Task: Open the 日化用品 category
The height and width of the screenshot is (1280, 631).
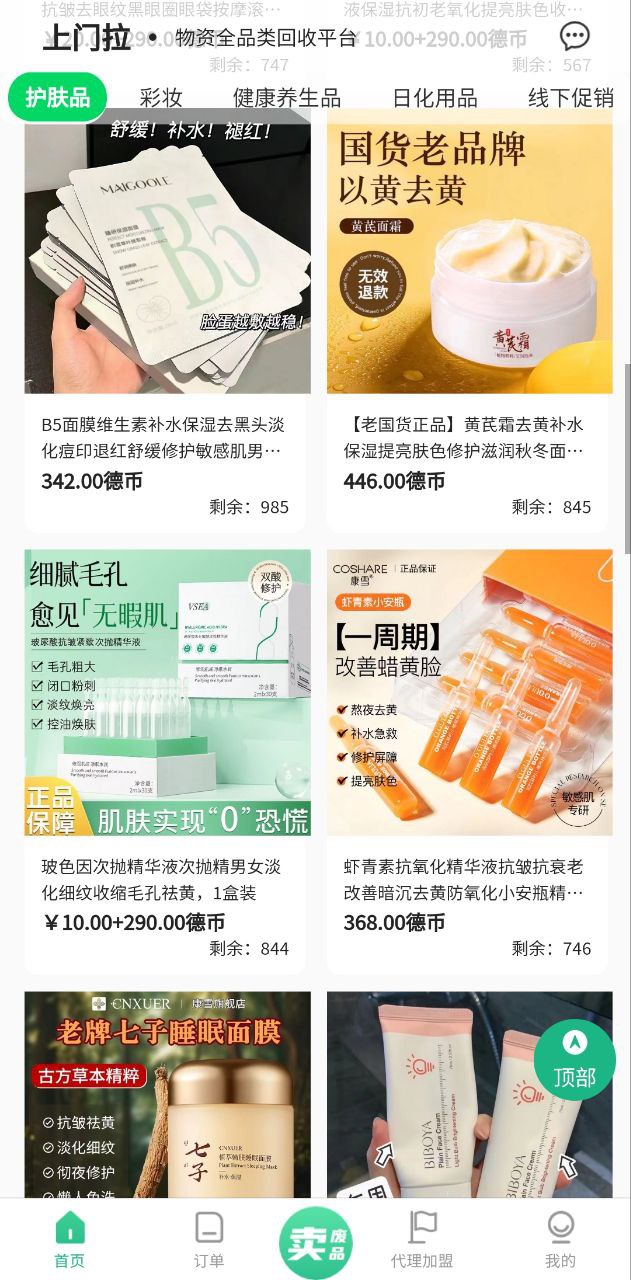Action: (x=434, y=98)
